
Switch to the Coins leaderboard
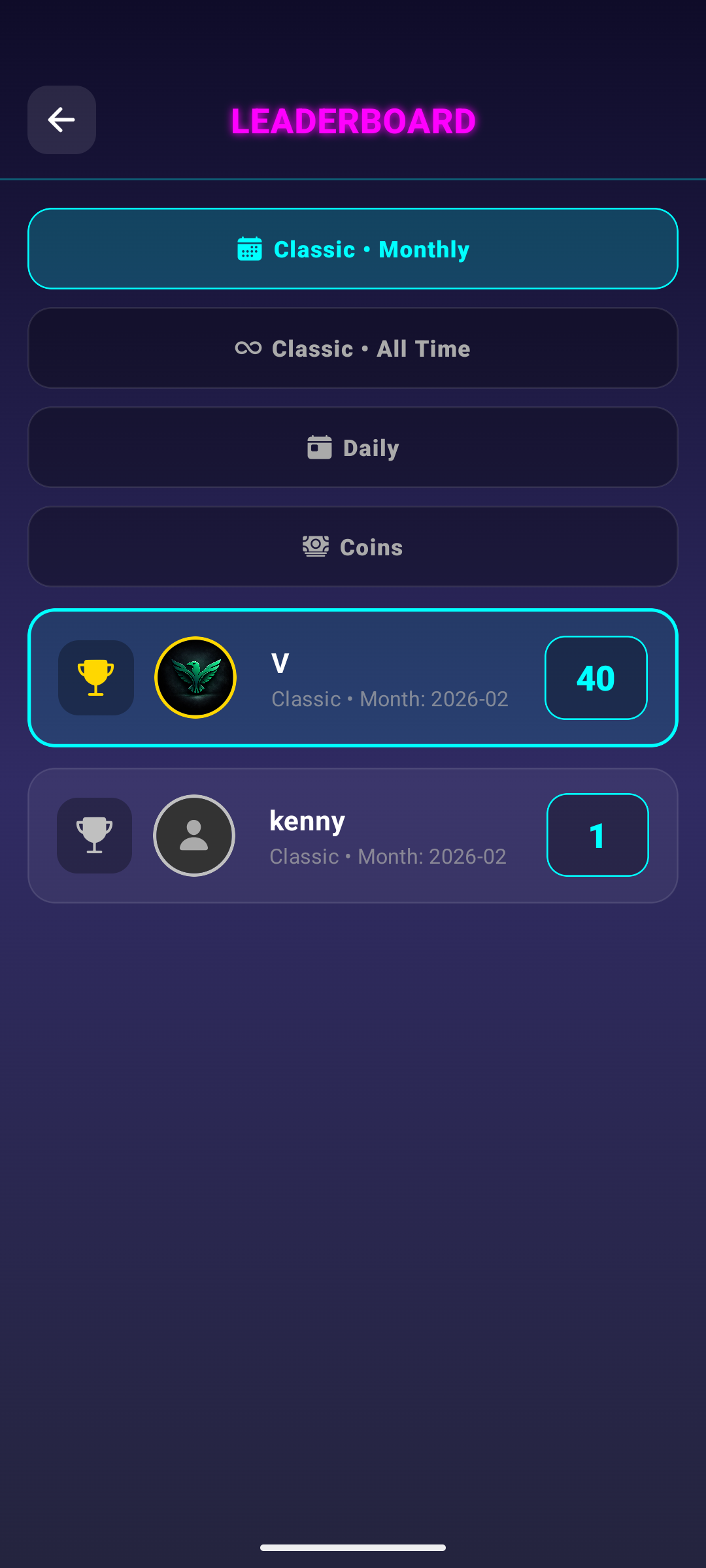(353, 547)
